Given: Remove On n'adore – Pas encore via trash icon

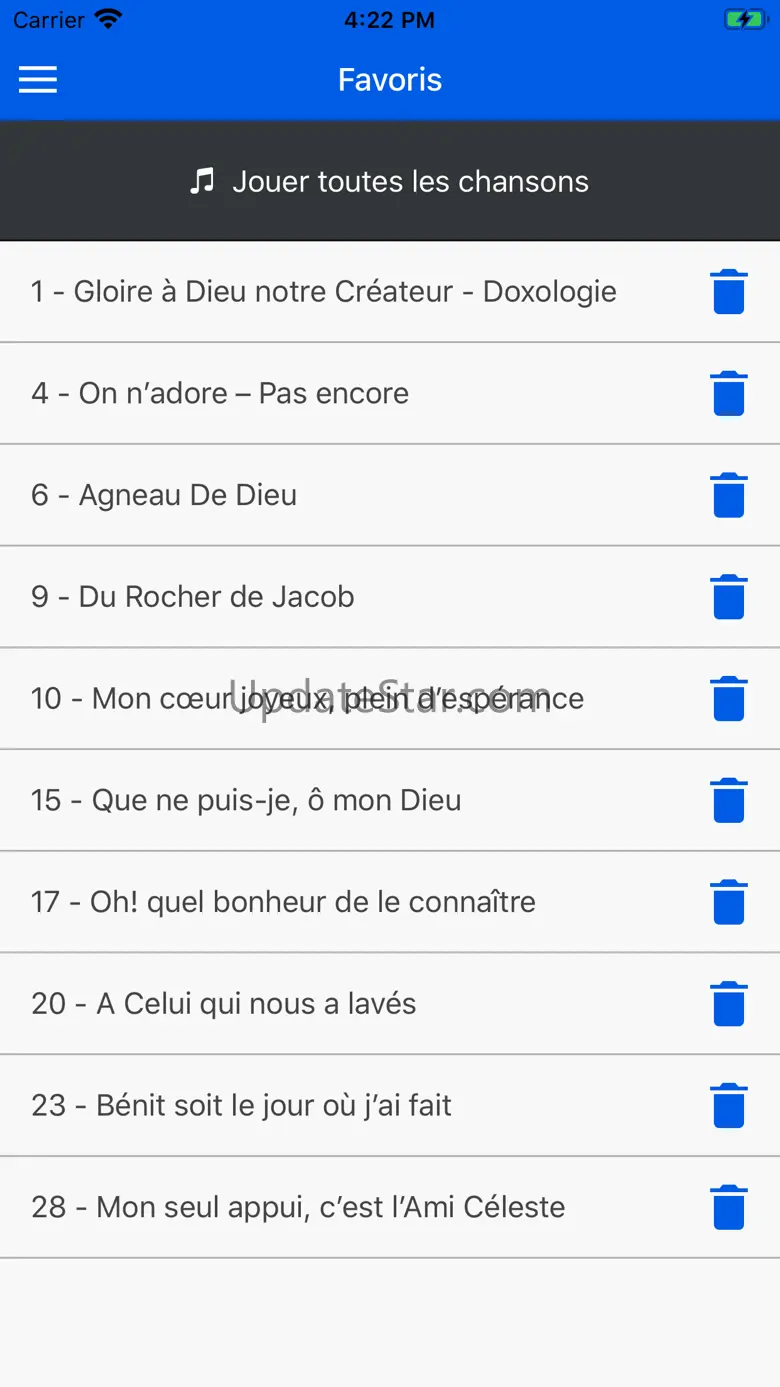Looking at the screenshot, I should coord(729,394).
